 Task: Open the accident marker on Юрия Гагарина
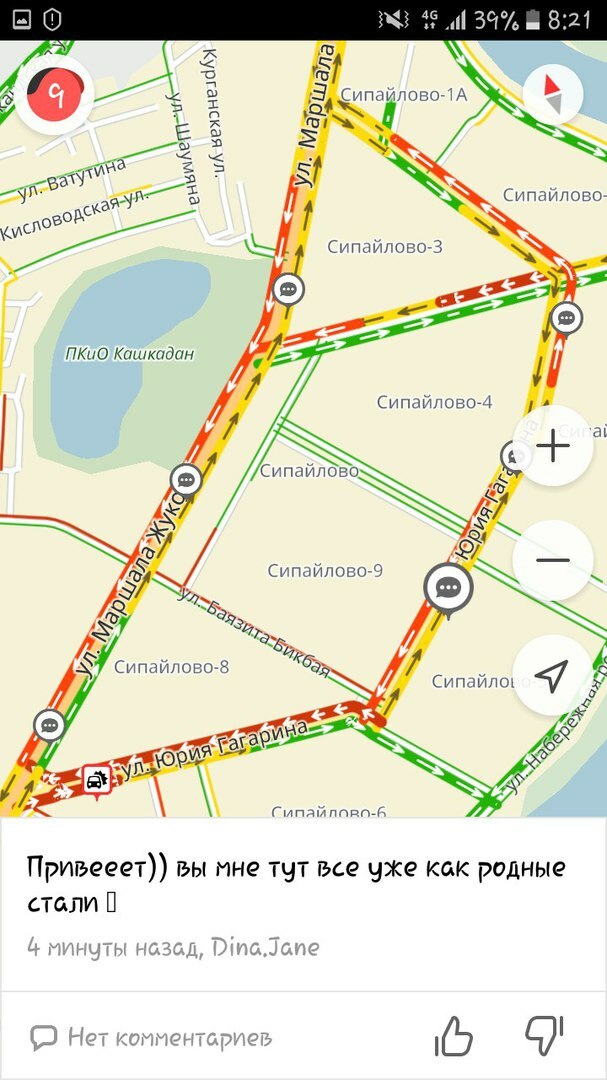coord(96,780)
